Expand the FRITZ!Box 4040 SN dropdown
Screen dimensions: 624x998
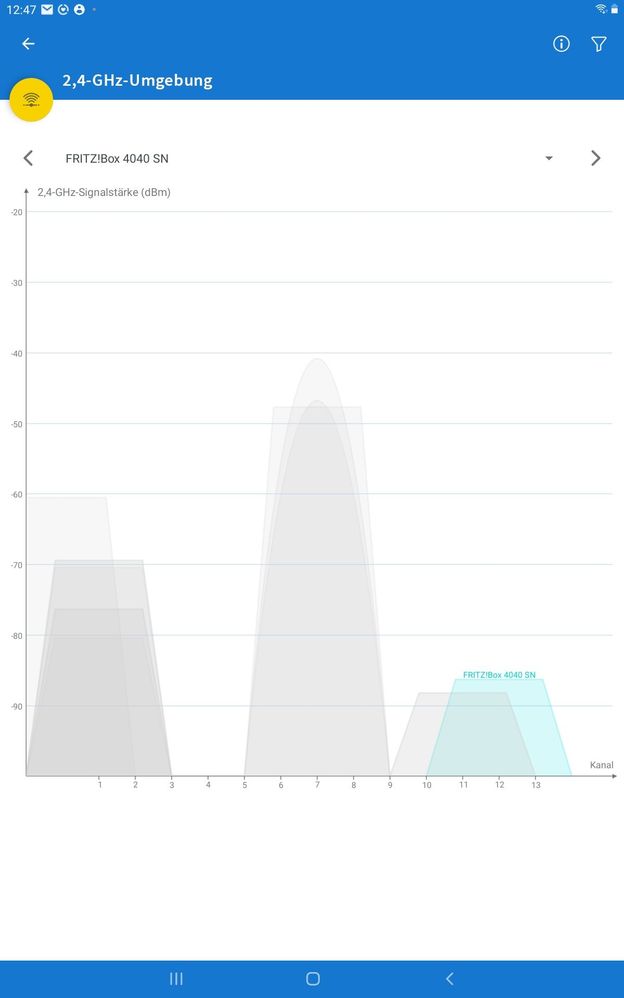point(548,158)
